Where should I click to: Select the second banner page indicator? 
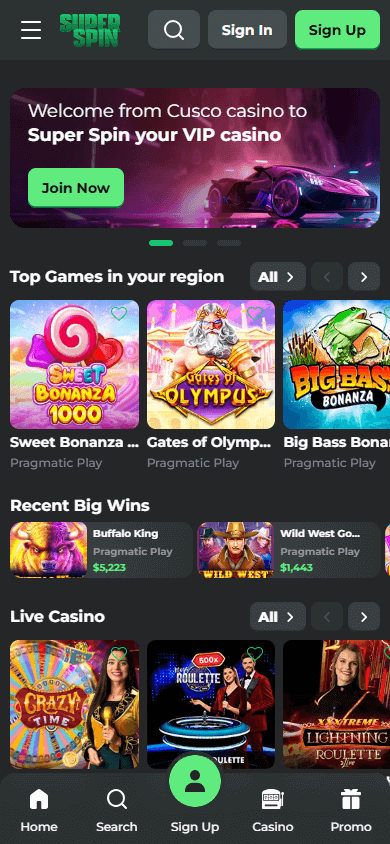[x=195, y=243]
